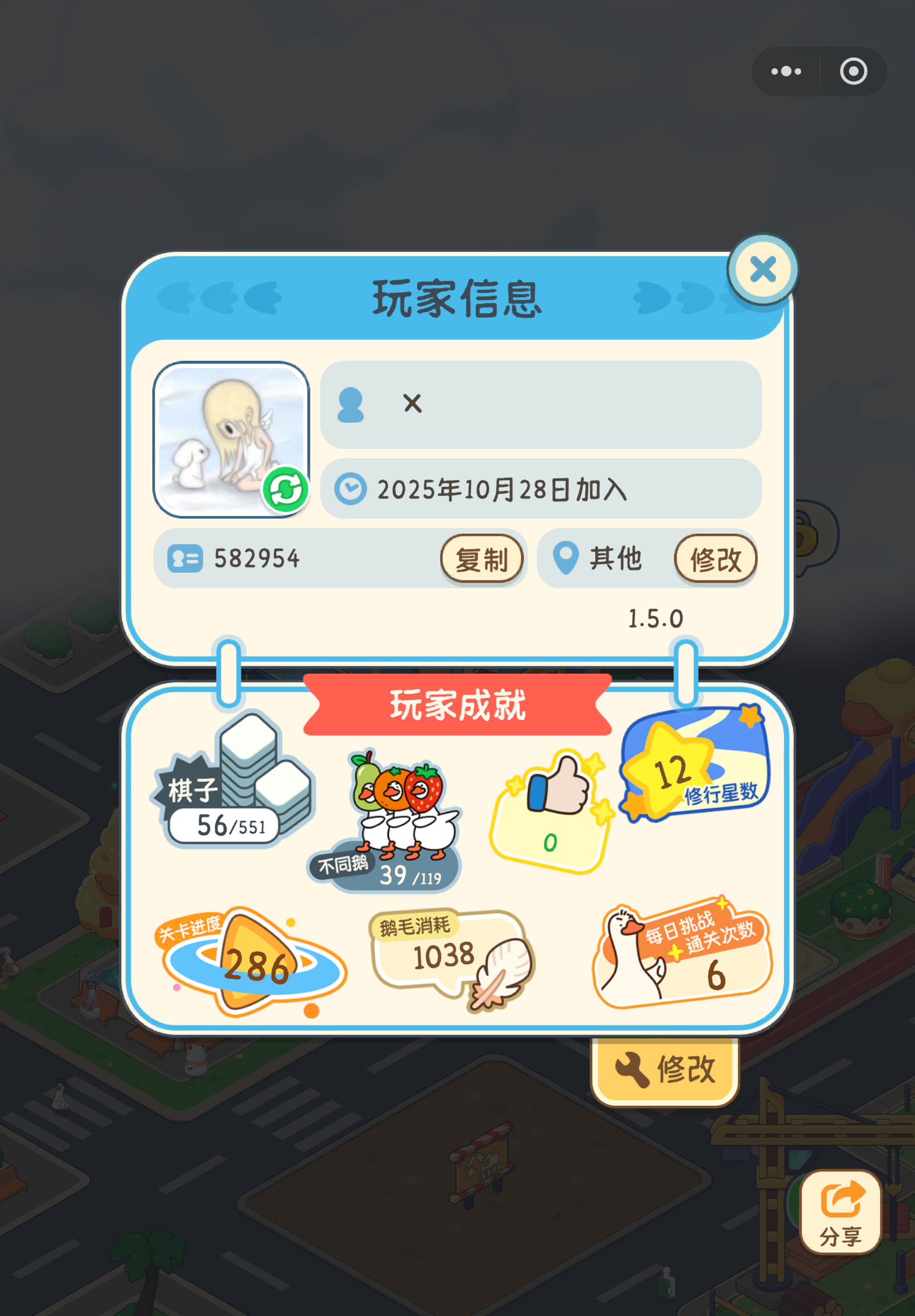The height and width of the screenshot is (1316, 915).
Task: Click the player ID card icon
Action: (x=185, y=559)
